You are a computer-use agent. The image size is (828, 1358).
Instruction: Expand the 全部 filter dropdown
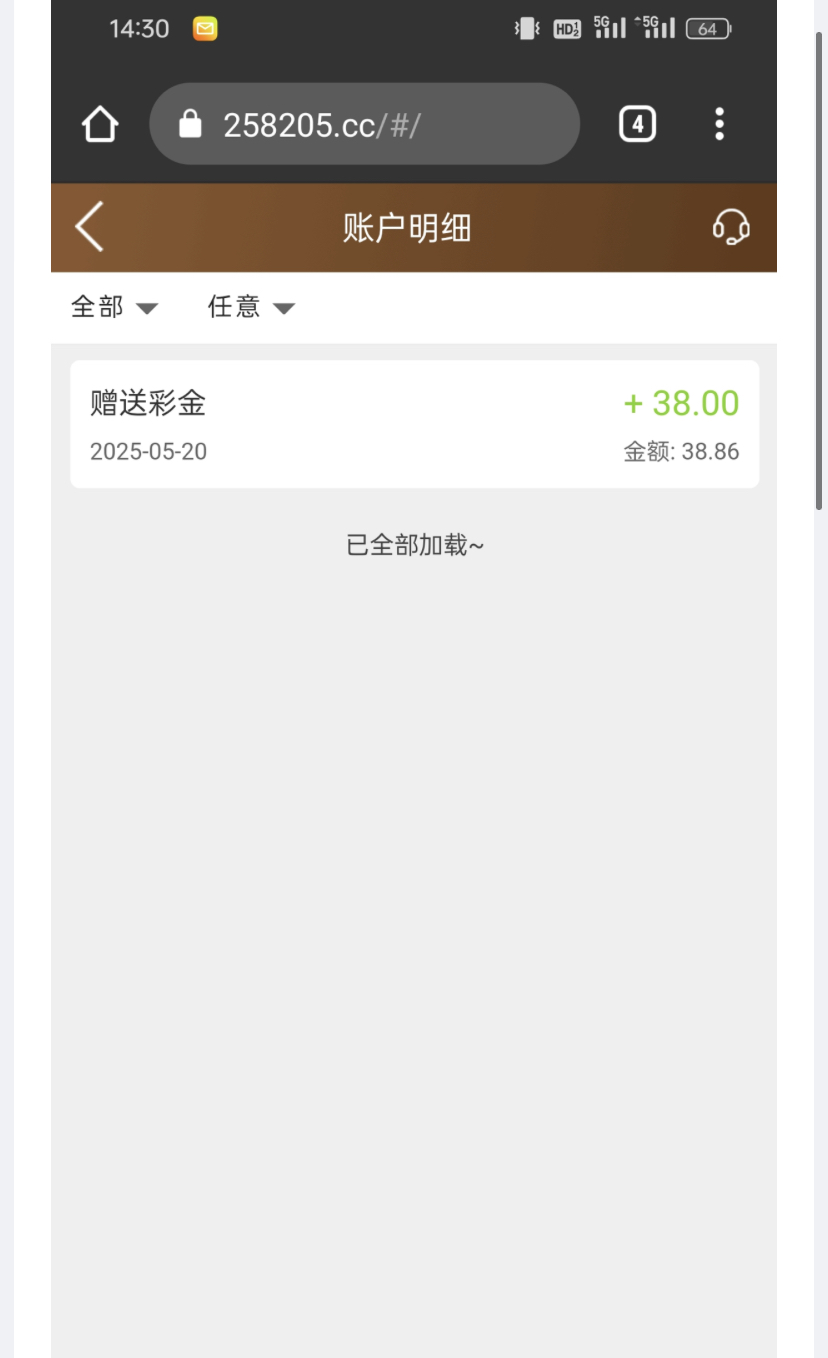click(x=114, y=307)
